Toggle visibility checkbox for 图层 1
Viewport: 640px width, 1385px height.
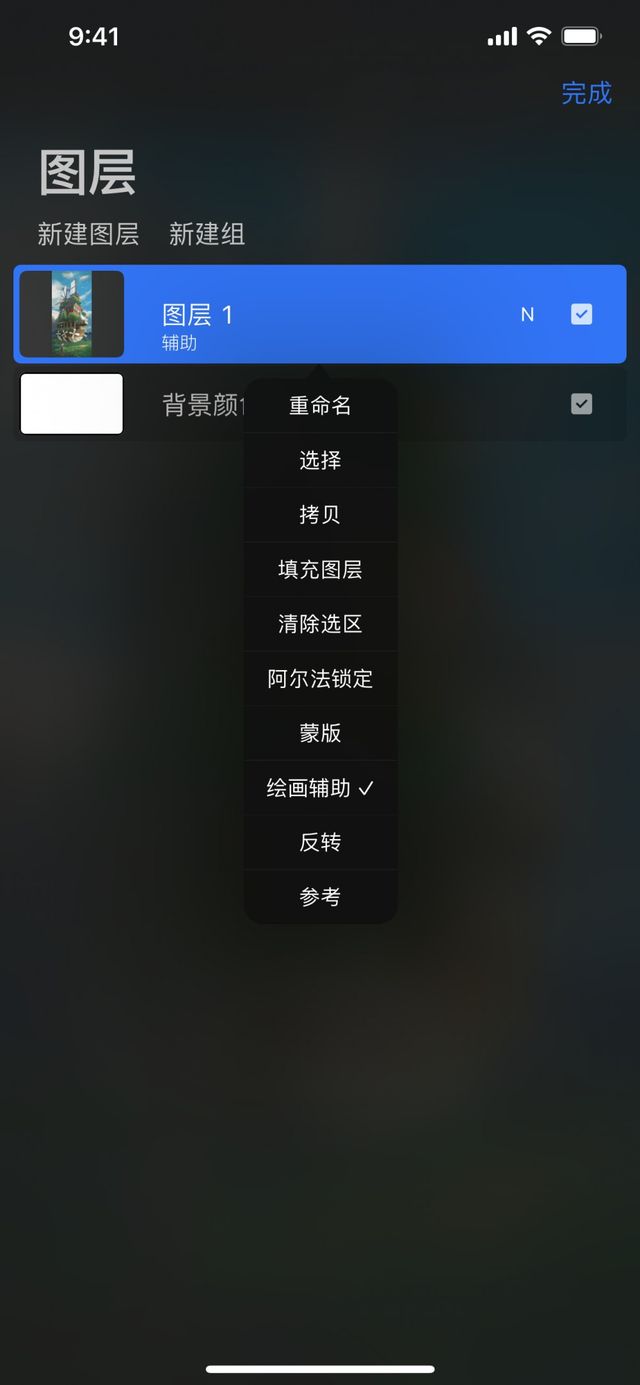point(581,314)
